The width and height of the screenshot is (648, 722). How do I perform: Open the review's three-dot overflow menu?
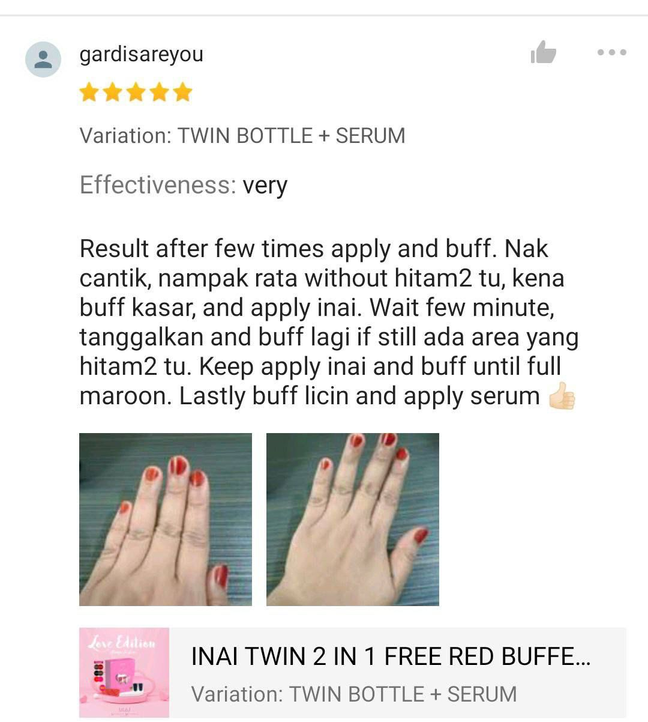pos(611,52)
